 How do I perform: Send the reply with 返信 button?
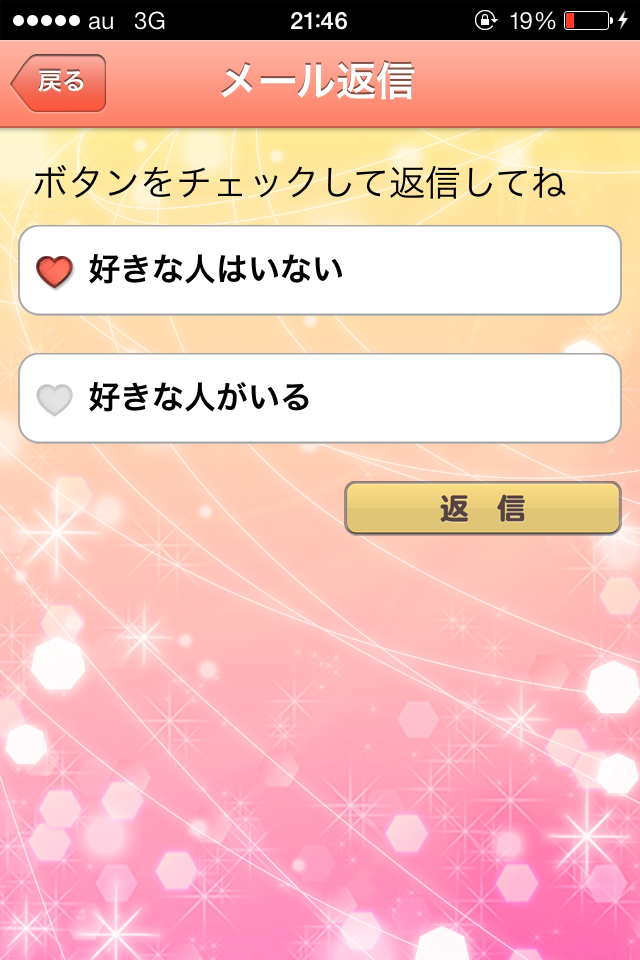pyautogui.click(x=483, y=508)
